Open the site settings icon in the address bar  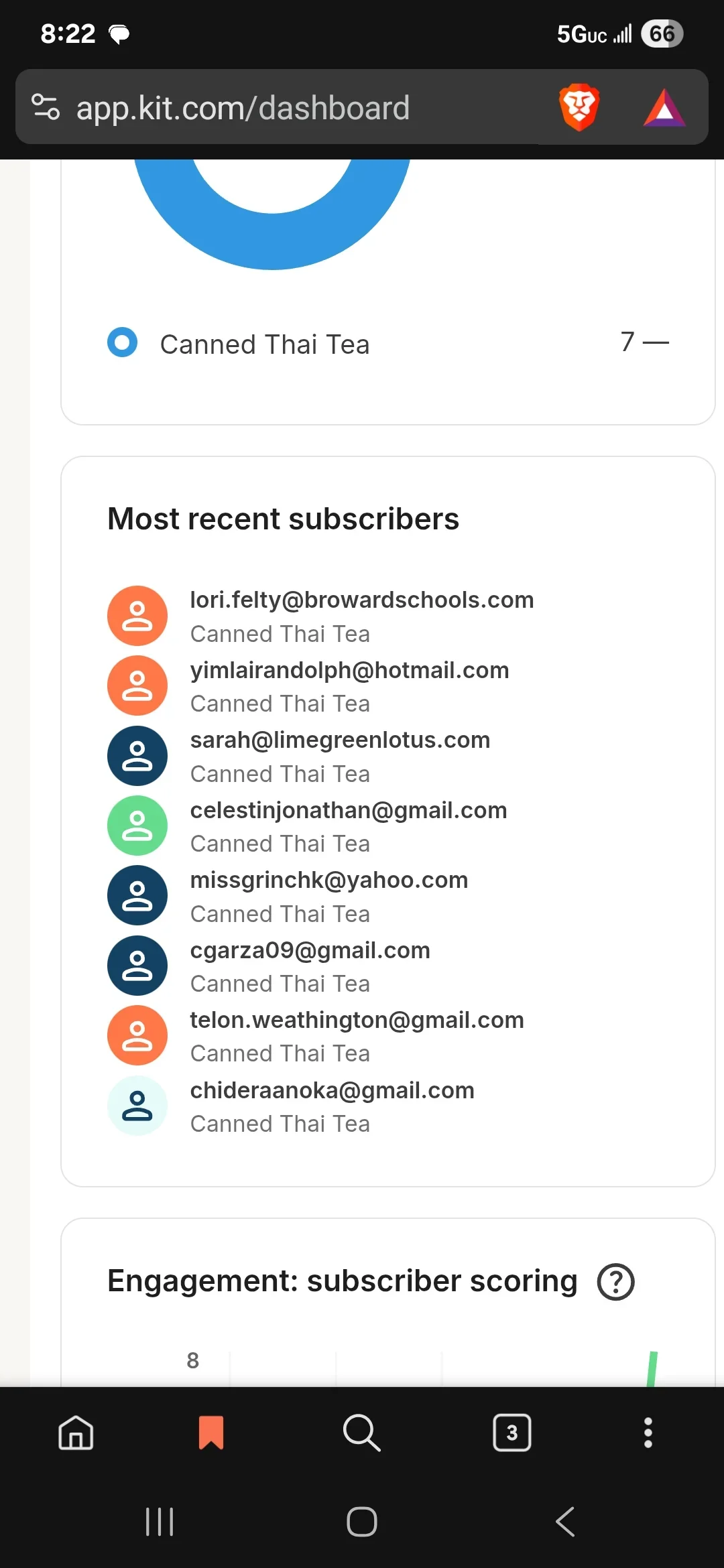pyautogui.click(x=46, y=107)
